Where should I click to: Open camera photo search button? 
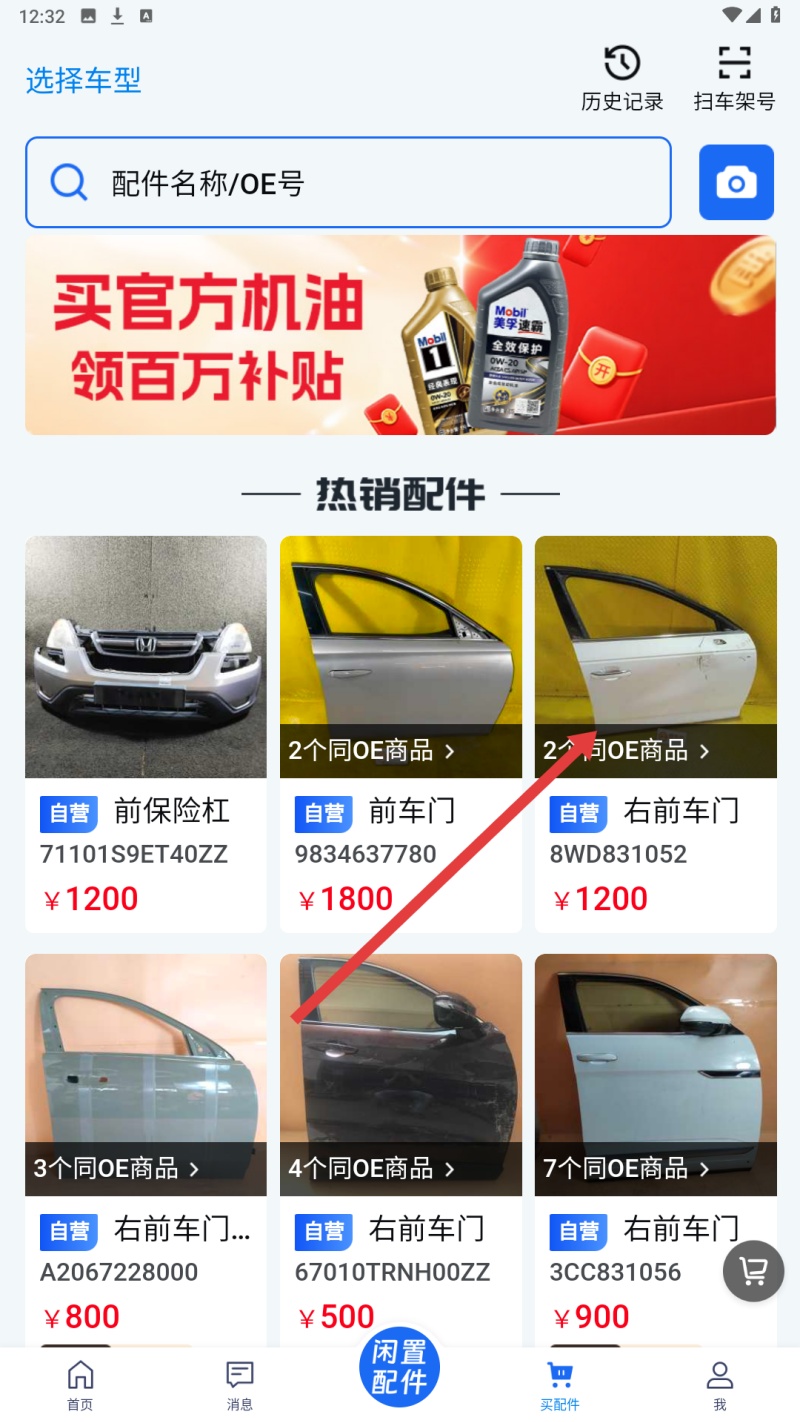(x=736, y=182)
